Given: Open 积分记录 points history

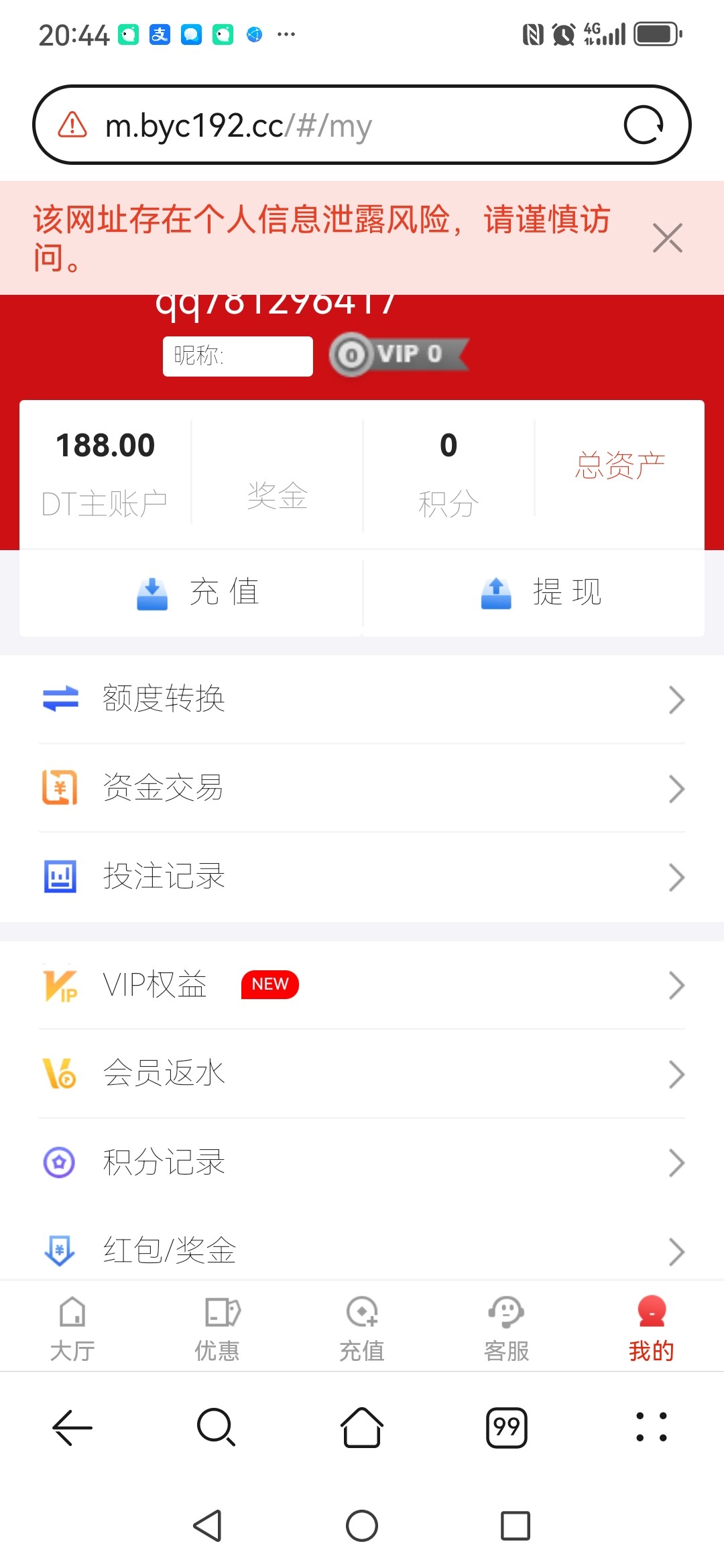Looking at the screenshot, I should (362, 1163).
